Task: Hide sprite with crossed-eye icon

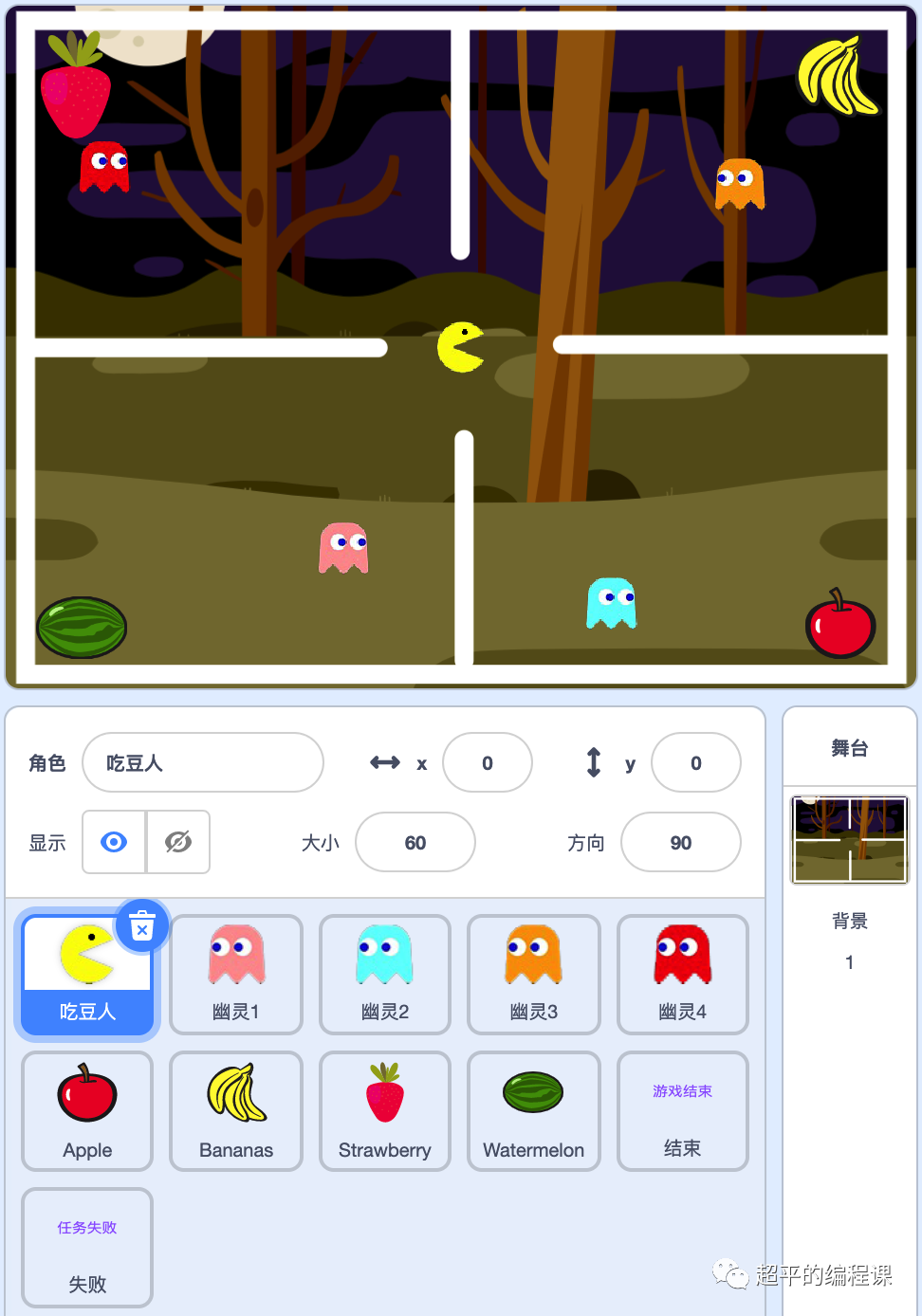Action: point(178,842)
